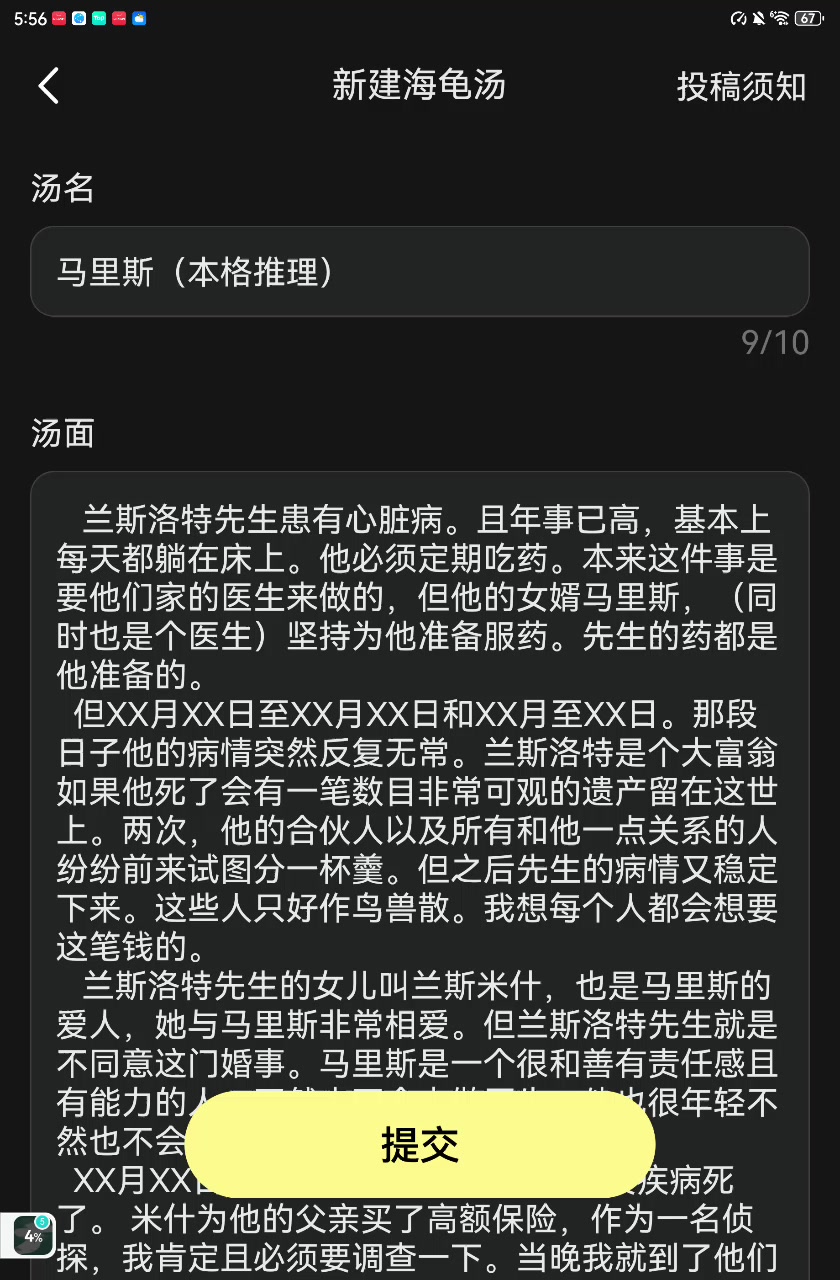840x1280 pixels.
Task: Submit the soup with 提交 button
Action: 419,1145
